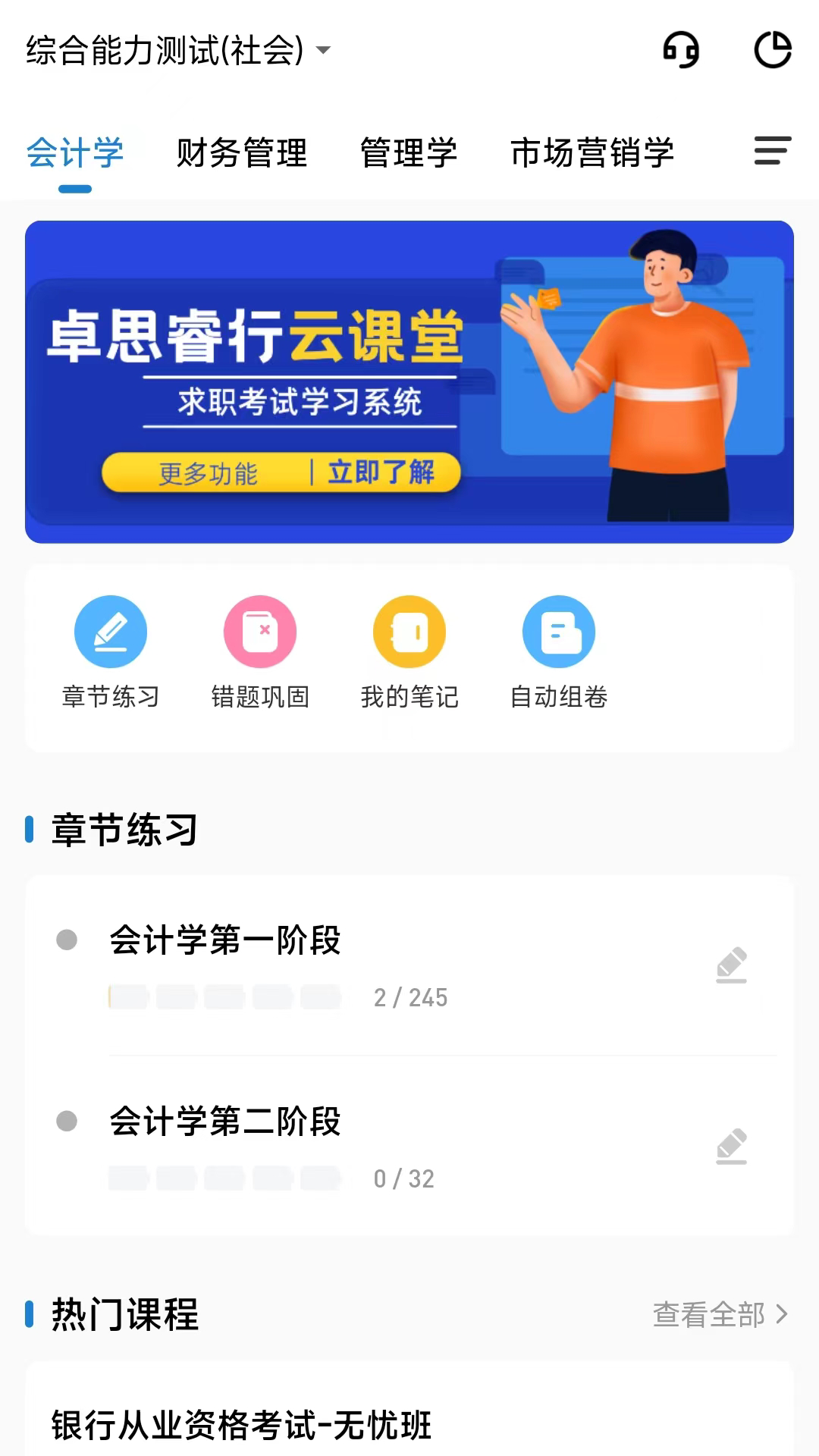Click the headphones customer service icon
Image resolution: width=819 pixels, height=1456 pixels.
click(680, 51)
